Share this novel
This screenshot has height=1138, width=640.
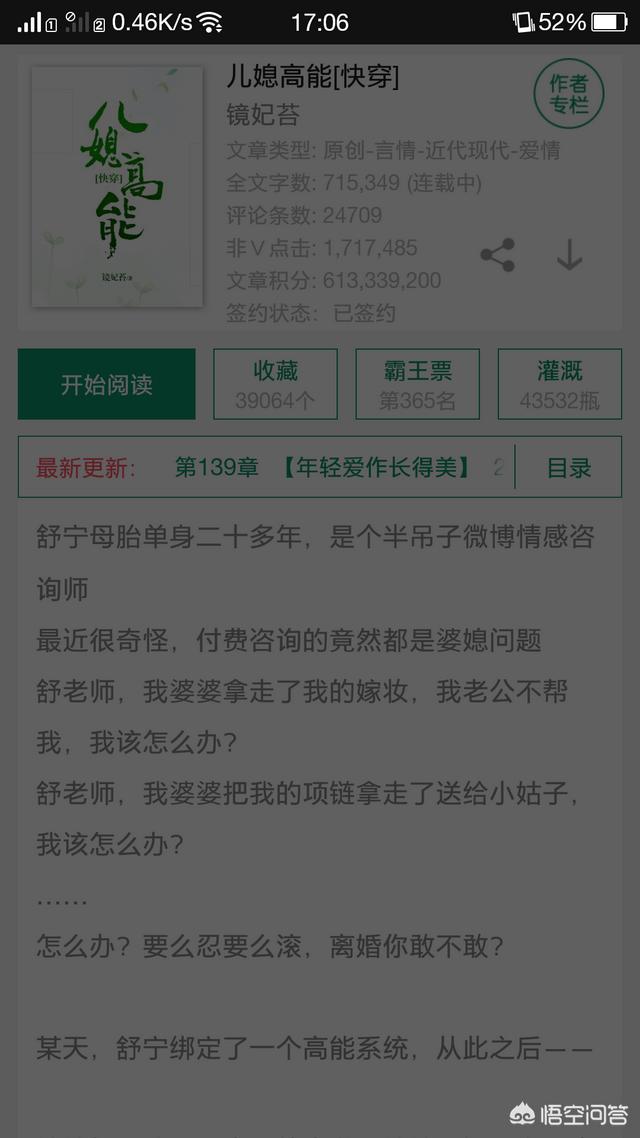(x=498, y=255)
